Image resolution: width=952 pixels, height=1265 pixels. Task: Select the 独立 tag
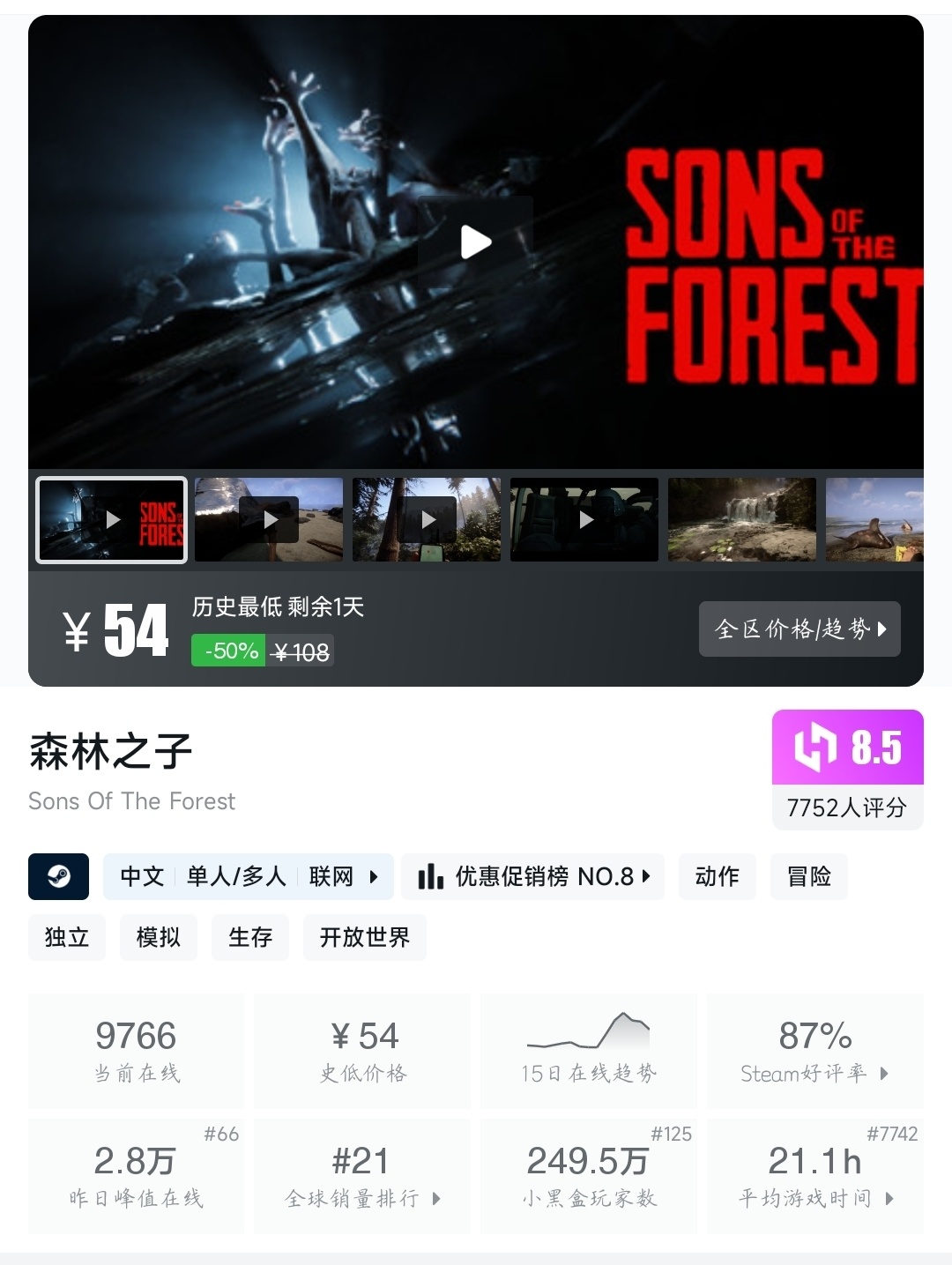[x=67, y=937]
